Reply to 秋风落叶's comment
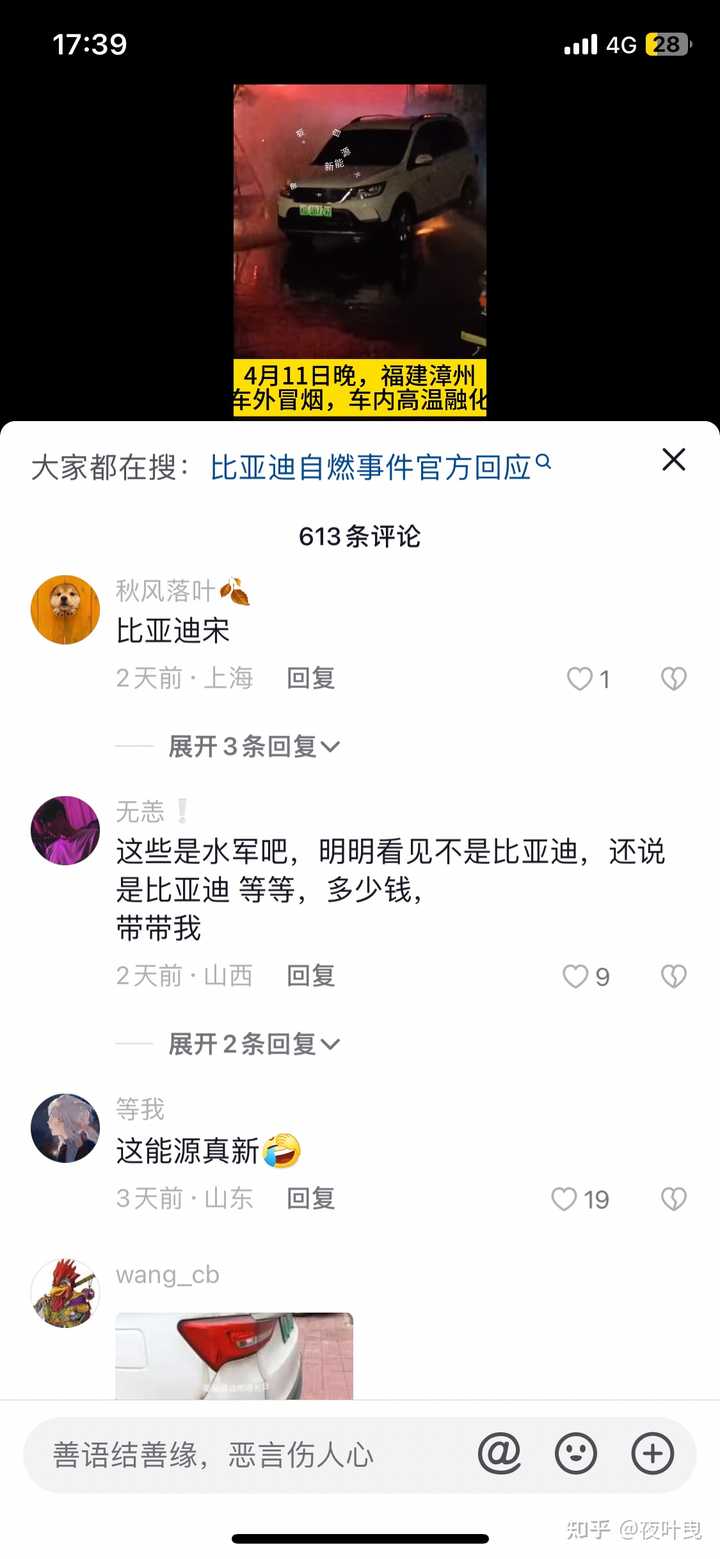The image size is (720, 1559). pos(310,678)
